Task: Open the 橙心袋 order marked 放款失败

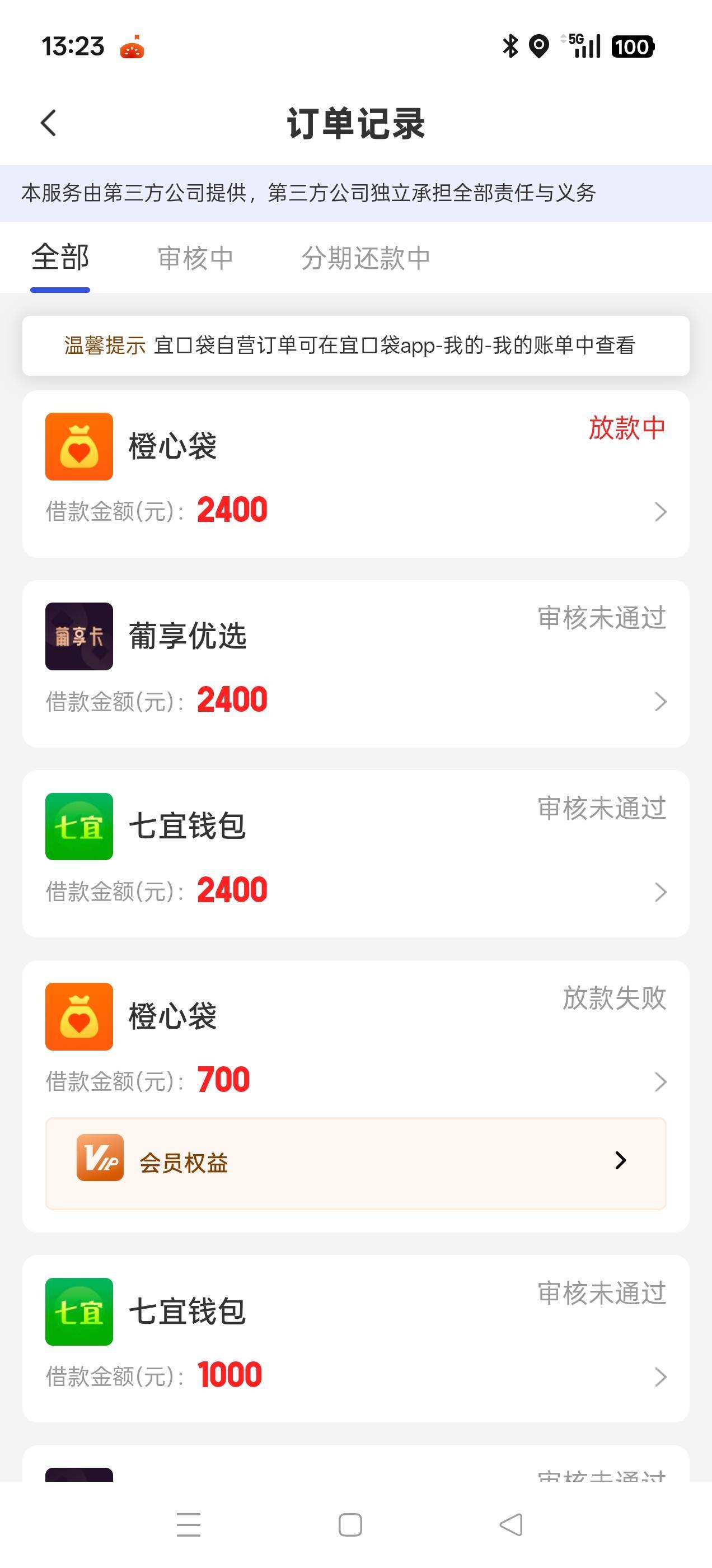Action: [x=355, y=1041]
